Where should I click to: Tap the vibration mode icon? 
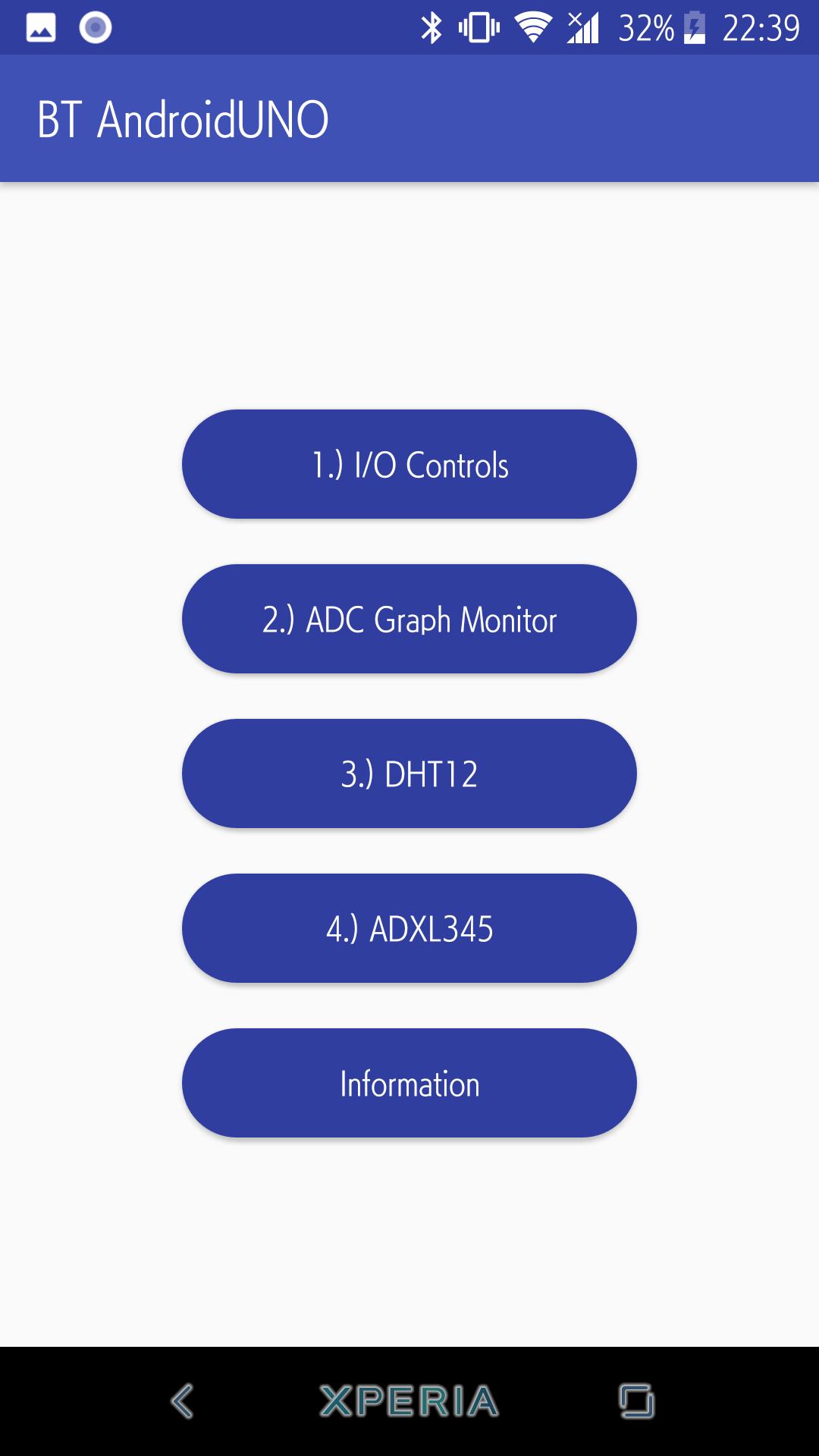click(x=476, y=27)
